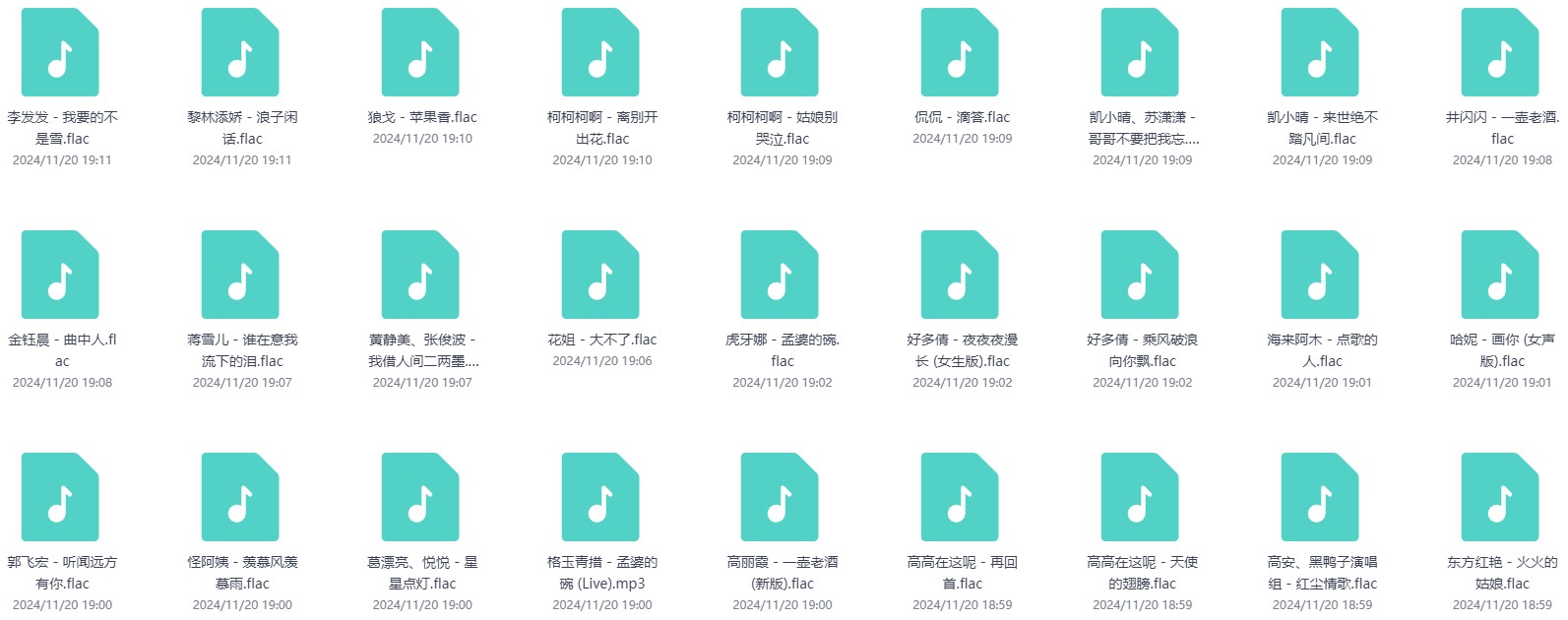Open 郭飞宏 - 听闻远方有你.flac
This screenshot has width=1568, height=620.
point(60,499)
